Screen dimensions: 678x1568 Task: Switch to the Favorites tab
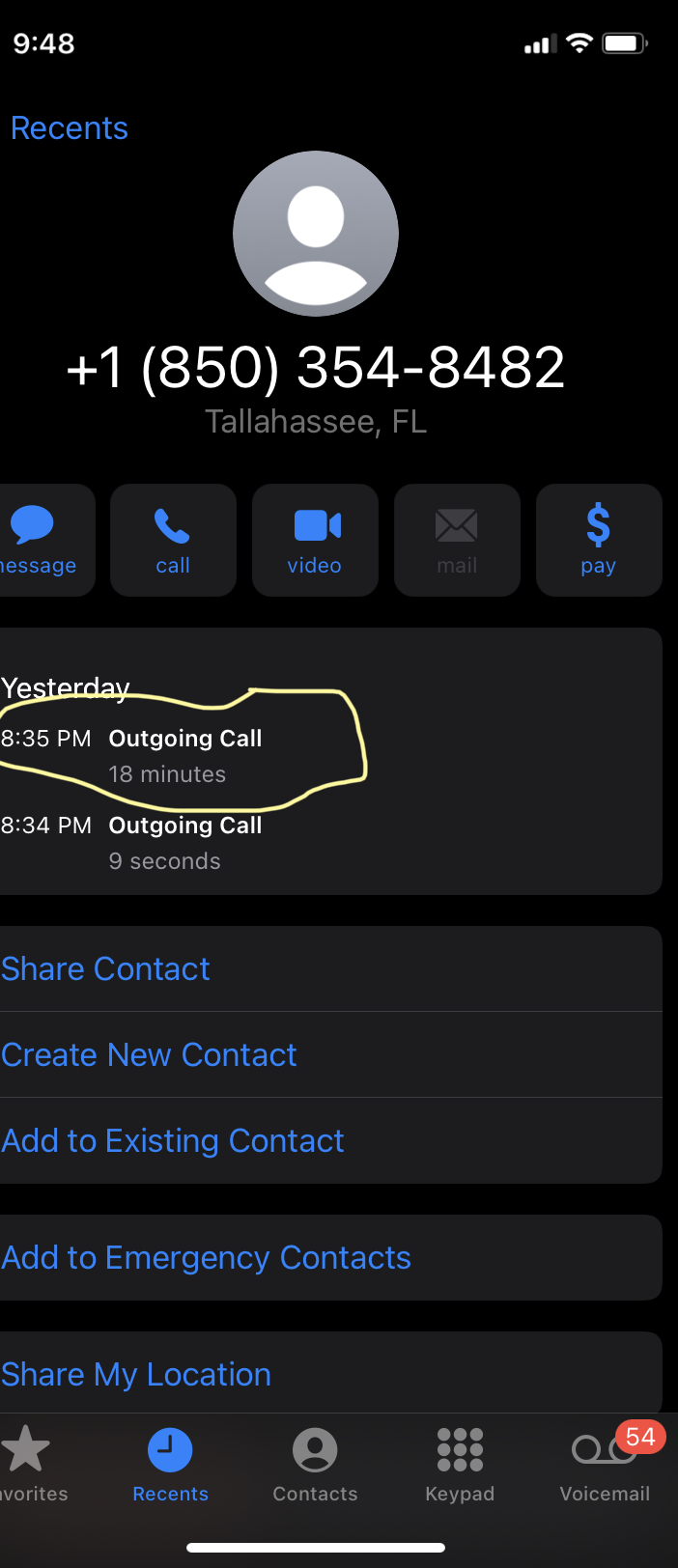(x=29, y=1464)
